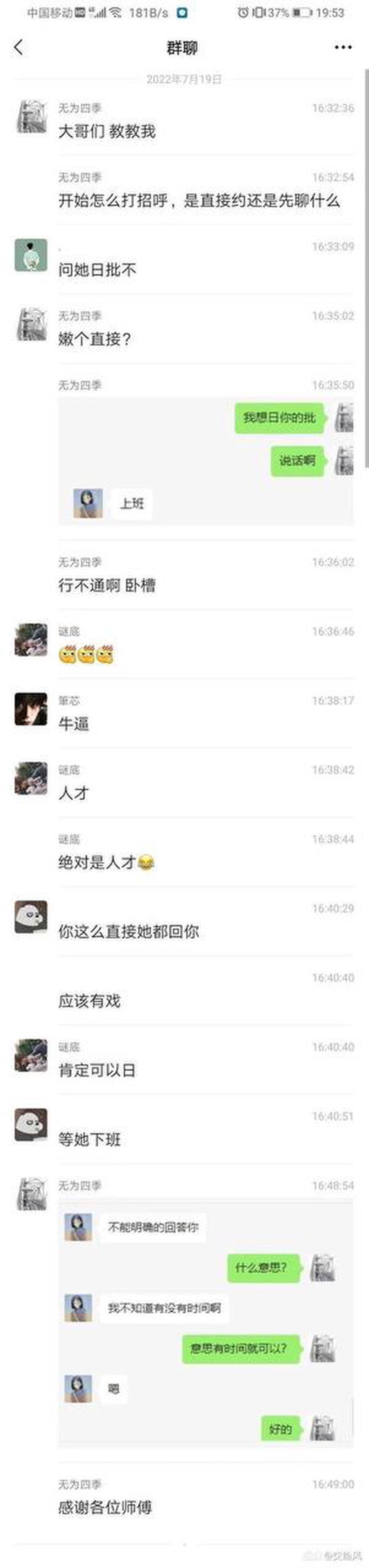Go back from the 群聊 chat record
This screenshot has width=369, height=1568.
tap(19, 48)
